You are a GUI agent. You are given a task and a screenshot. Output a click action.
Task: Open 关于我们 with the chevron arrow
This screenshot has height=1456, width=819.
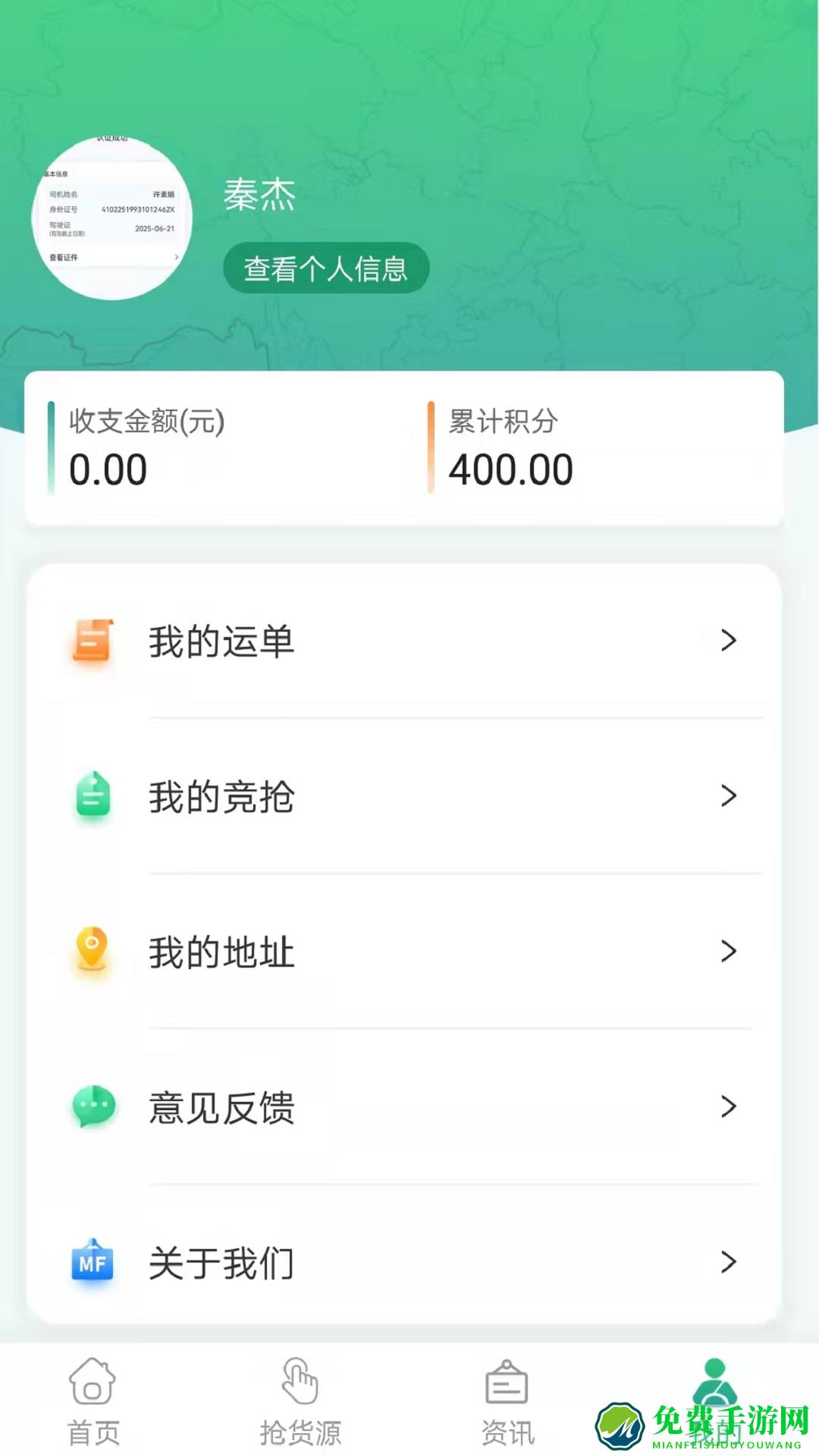[x=730, y=1263]
